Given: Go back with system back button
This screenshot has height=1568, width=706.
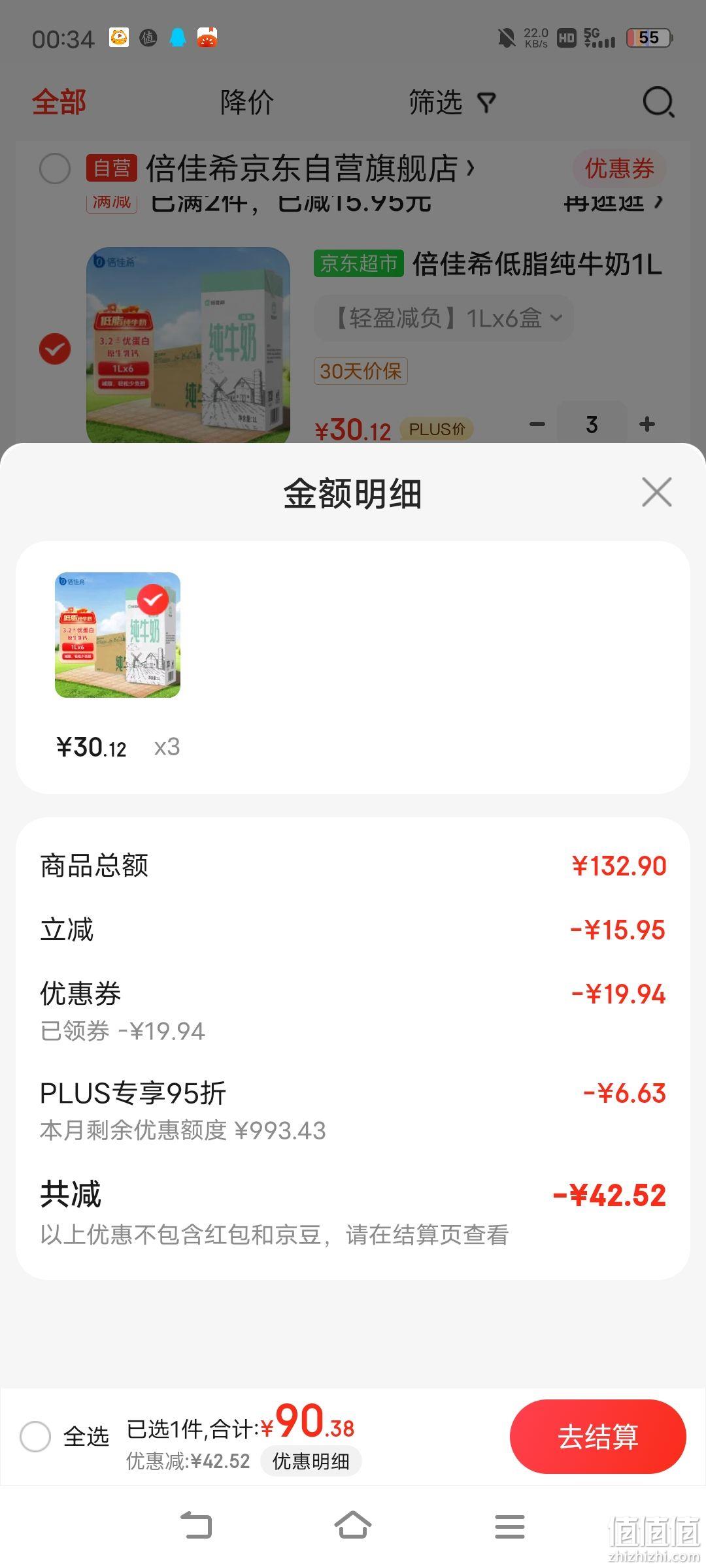Looking at the screenshot, I should pyautogui.click(x=196, y=1526).
